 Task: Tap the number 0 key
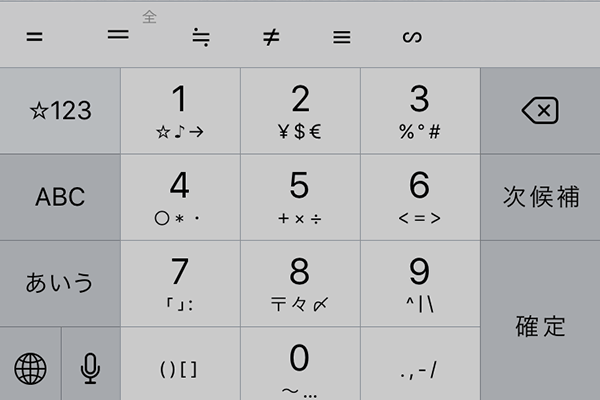click(300, 365)
